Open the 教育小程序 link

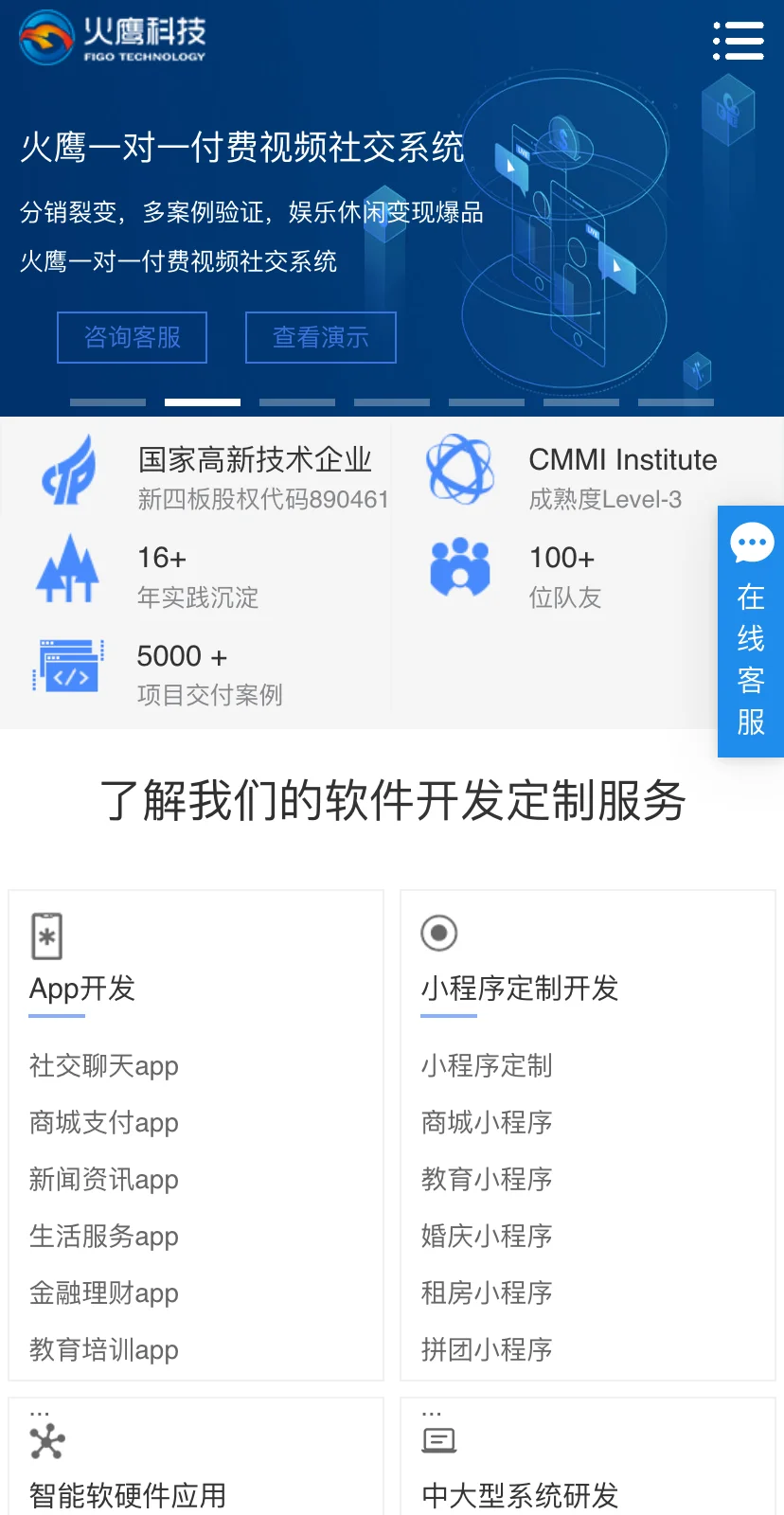[x=487, y=1180]
